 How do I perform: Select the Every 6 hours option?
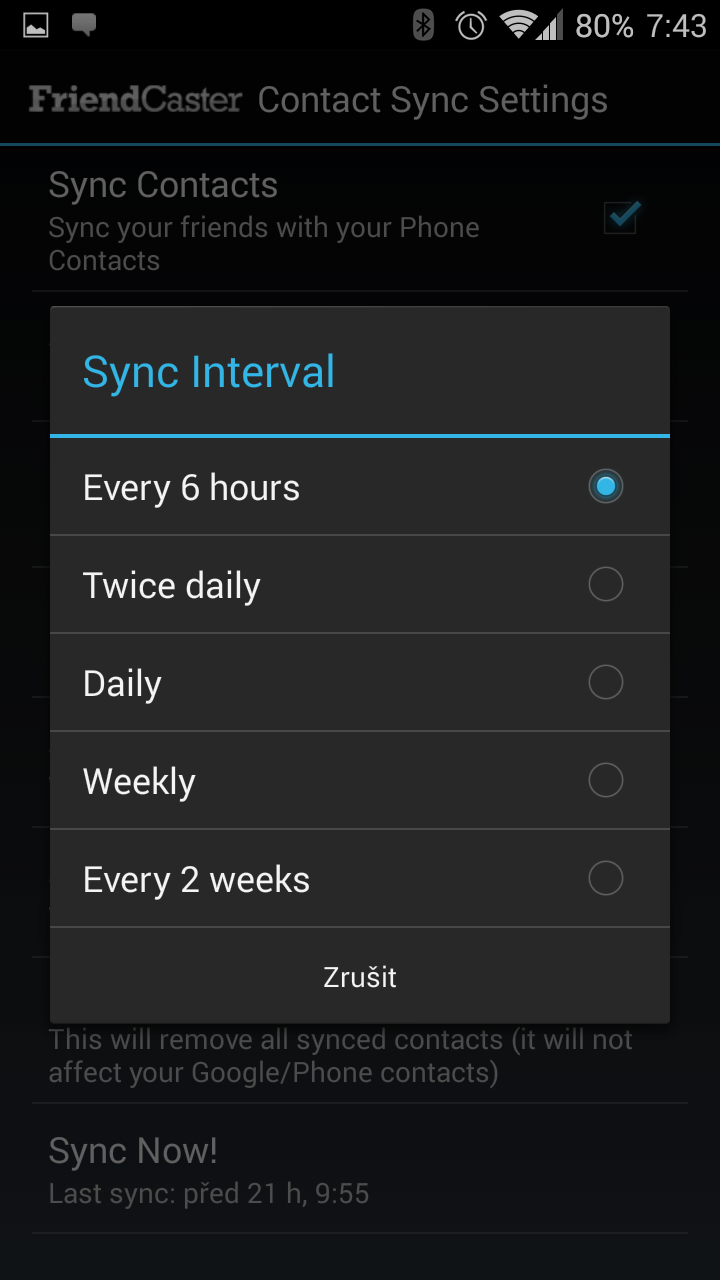click(x=360, y=487)
